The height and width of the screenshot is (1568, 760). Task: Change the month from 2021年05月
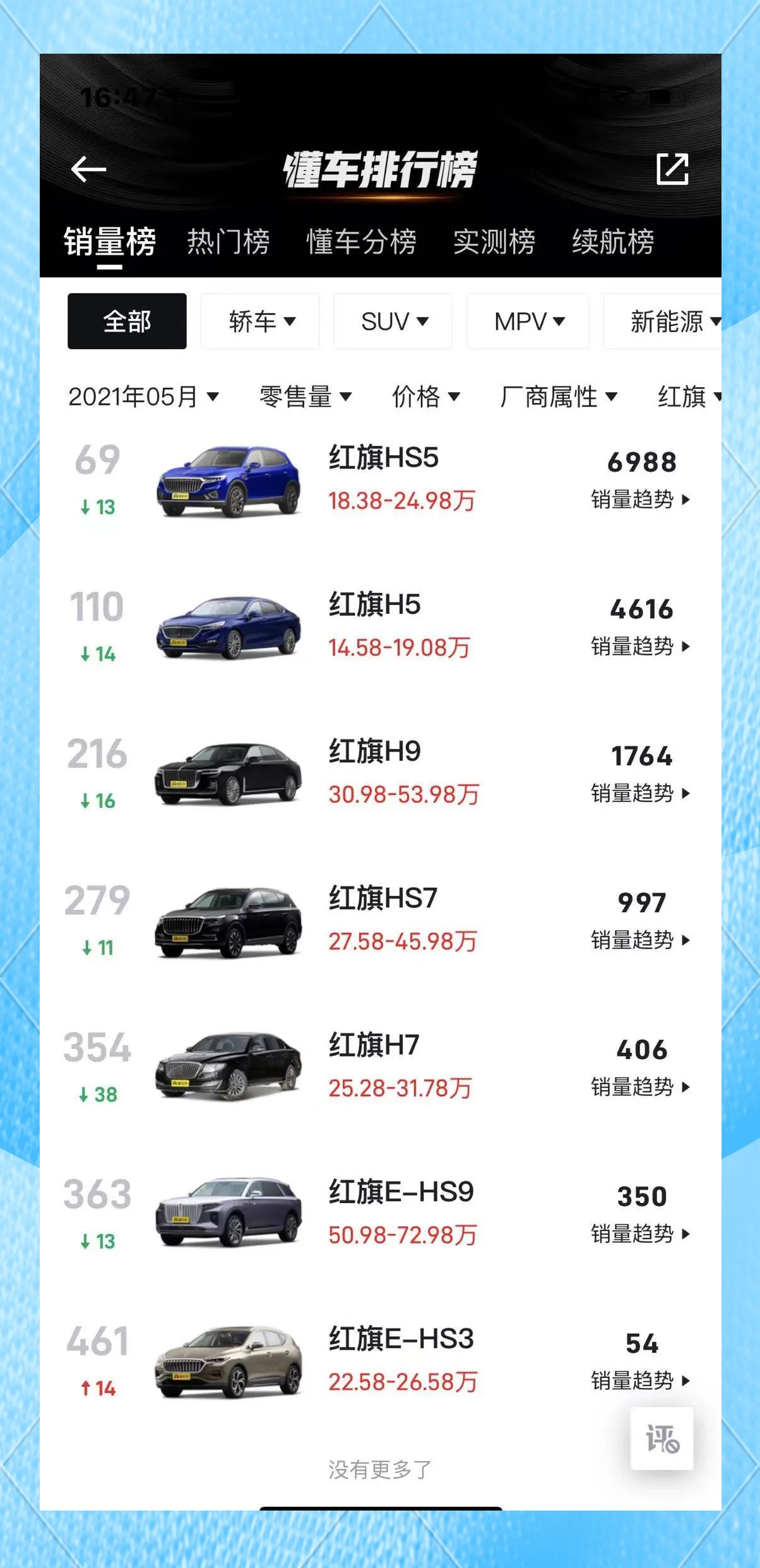tap(143, 397)
